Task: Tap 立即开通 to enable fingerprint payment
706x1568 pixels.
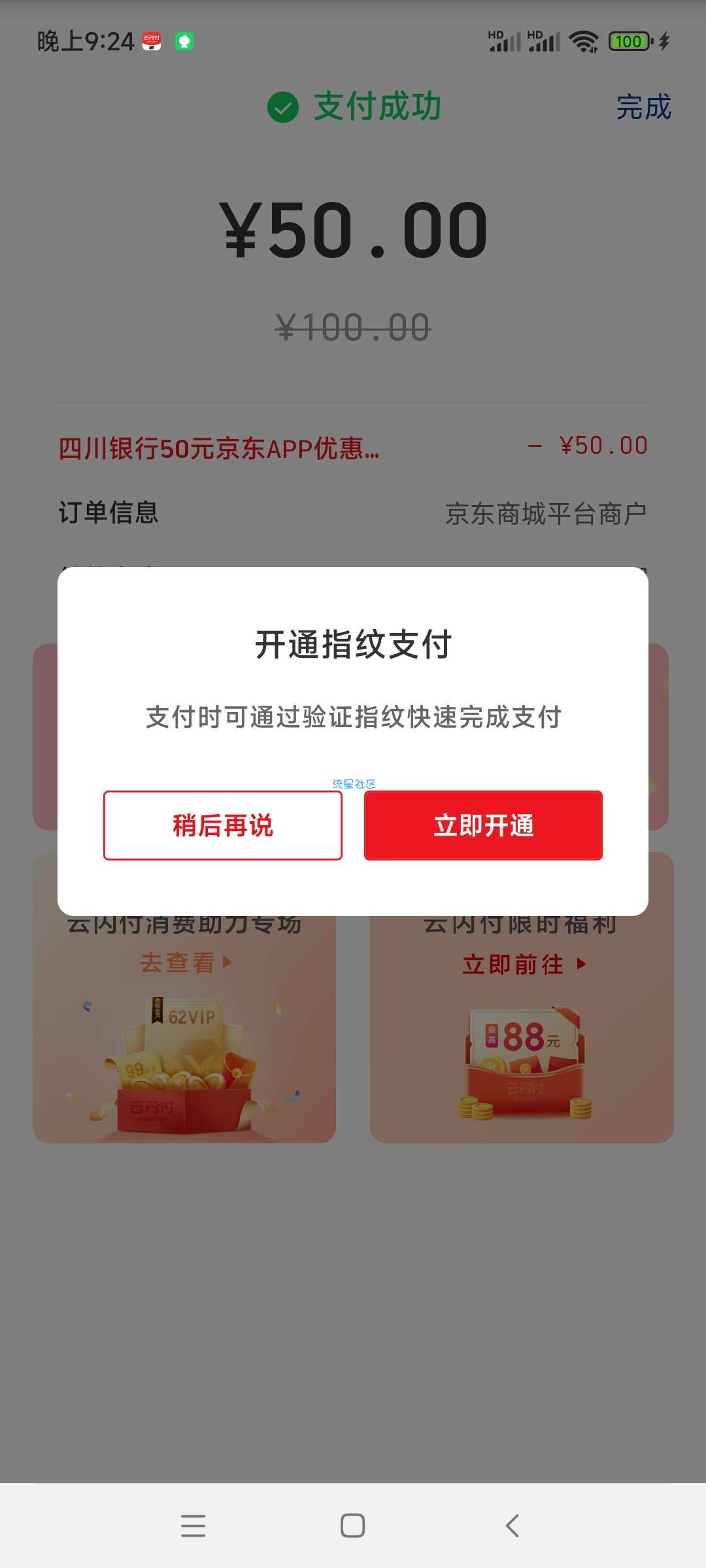Action: 483,825
